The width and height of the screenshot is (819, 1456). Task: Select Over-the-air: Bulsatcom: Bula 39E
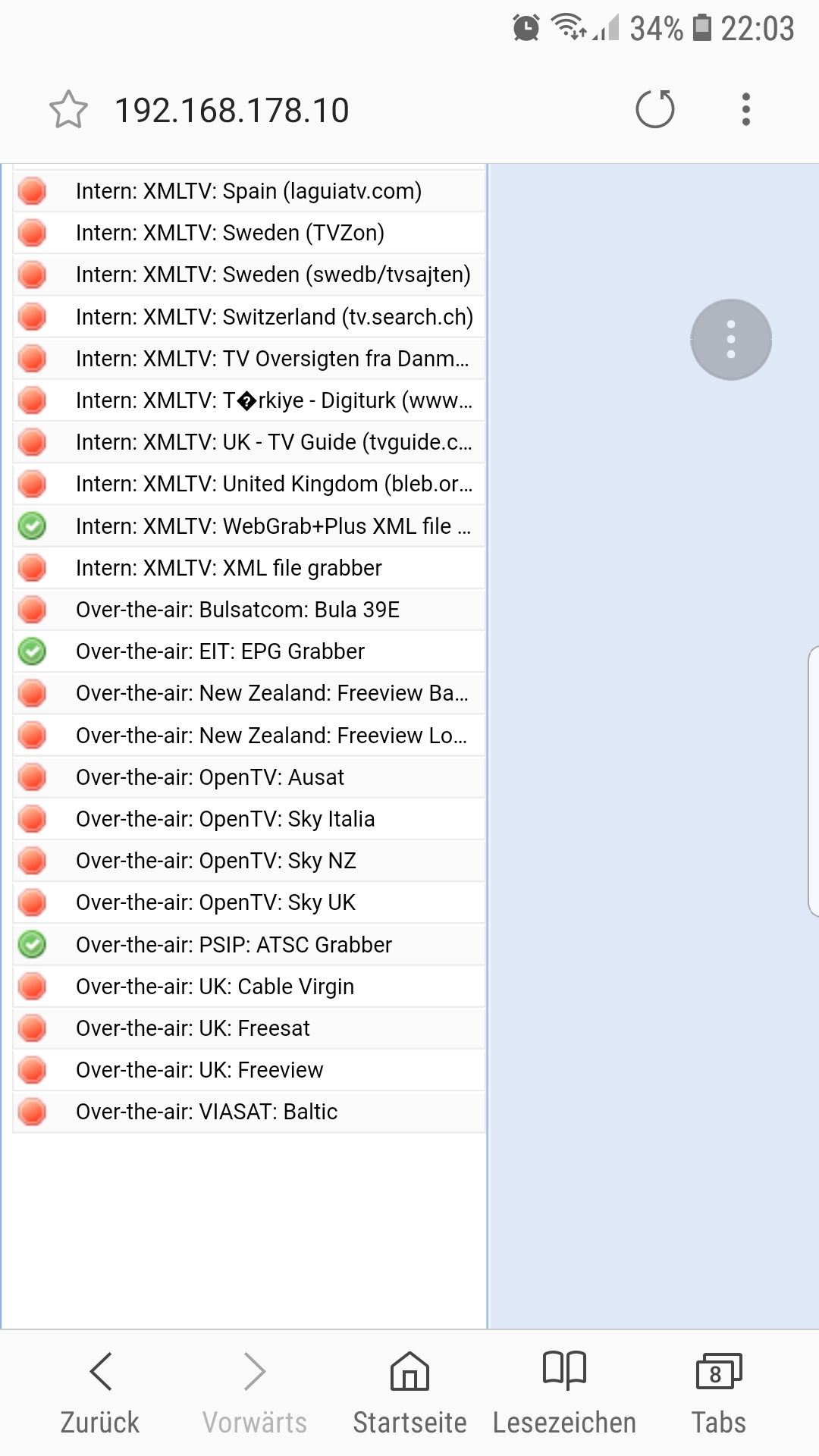249,610
